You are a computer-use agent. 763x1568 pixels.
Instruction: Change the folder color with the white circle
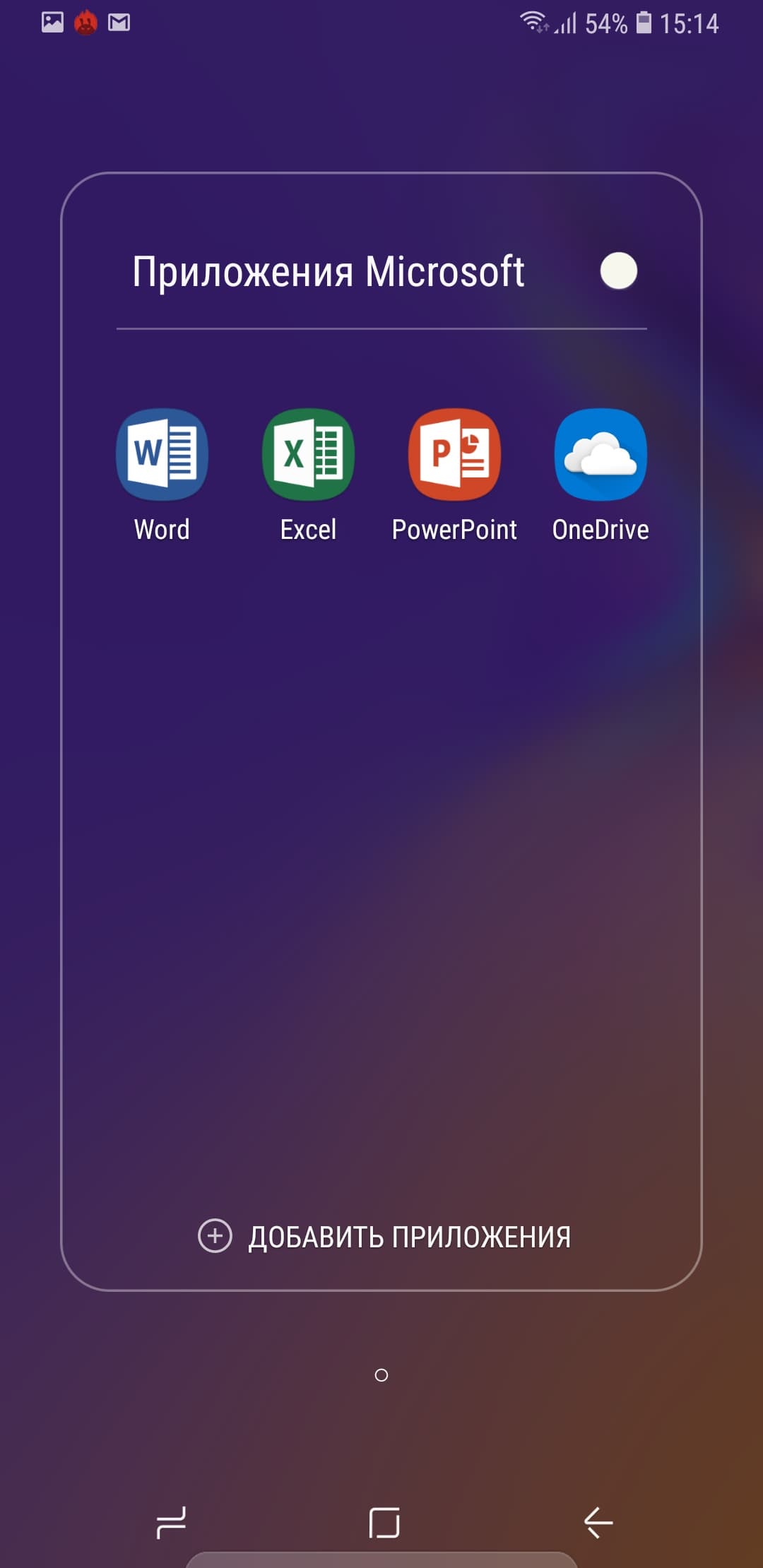(x=619, y=271)
